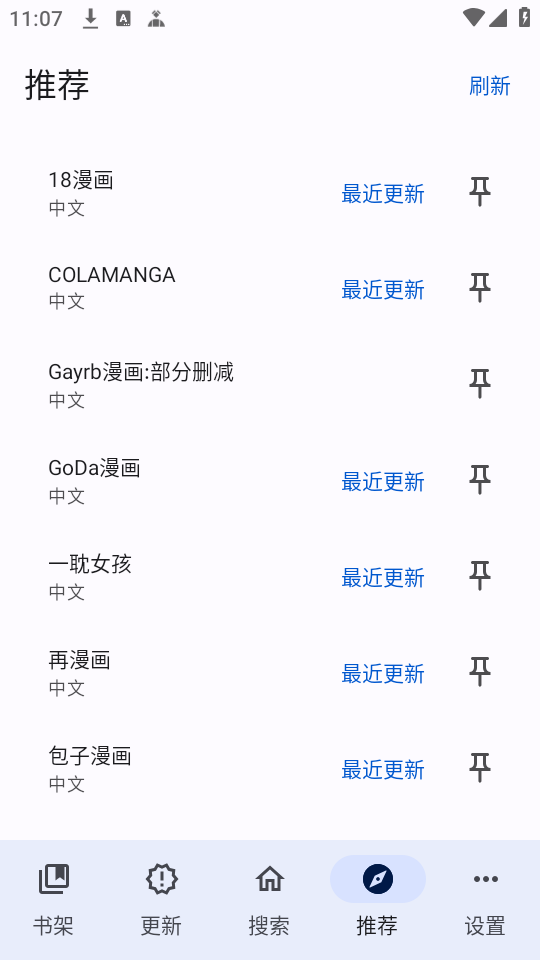Viewport: 540px width, 960px height.
Task: Pin the Gayrb漫画 source
Action: point(480,384)
